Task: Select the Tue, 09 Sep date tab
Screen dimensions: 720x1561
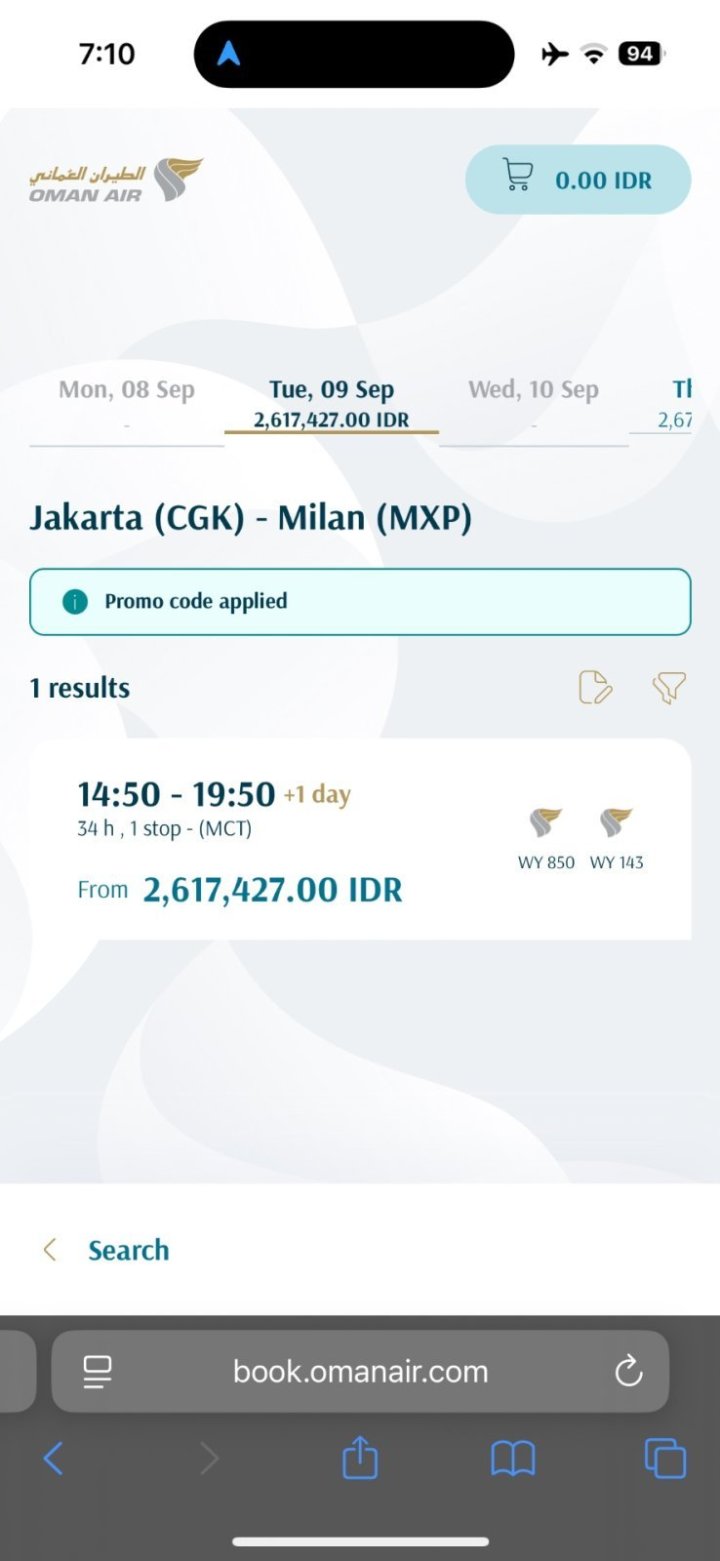Action: pos(331,403)
